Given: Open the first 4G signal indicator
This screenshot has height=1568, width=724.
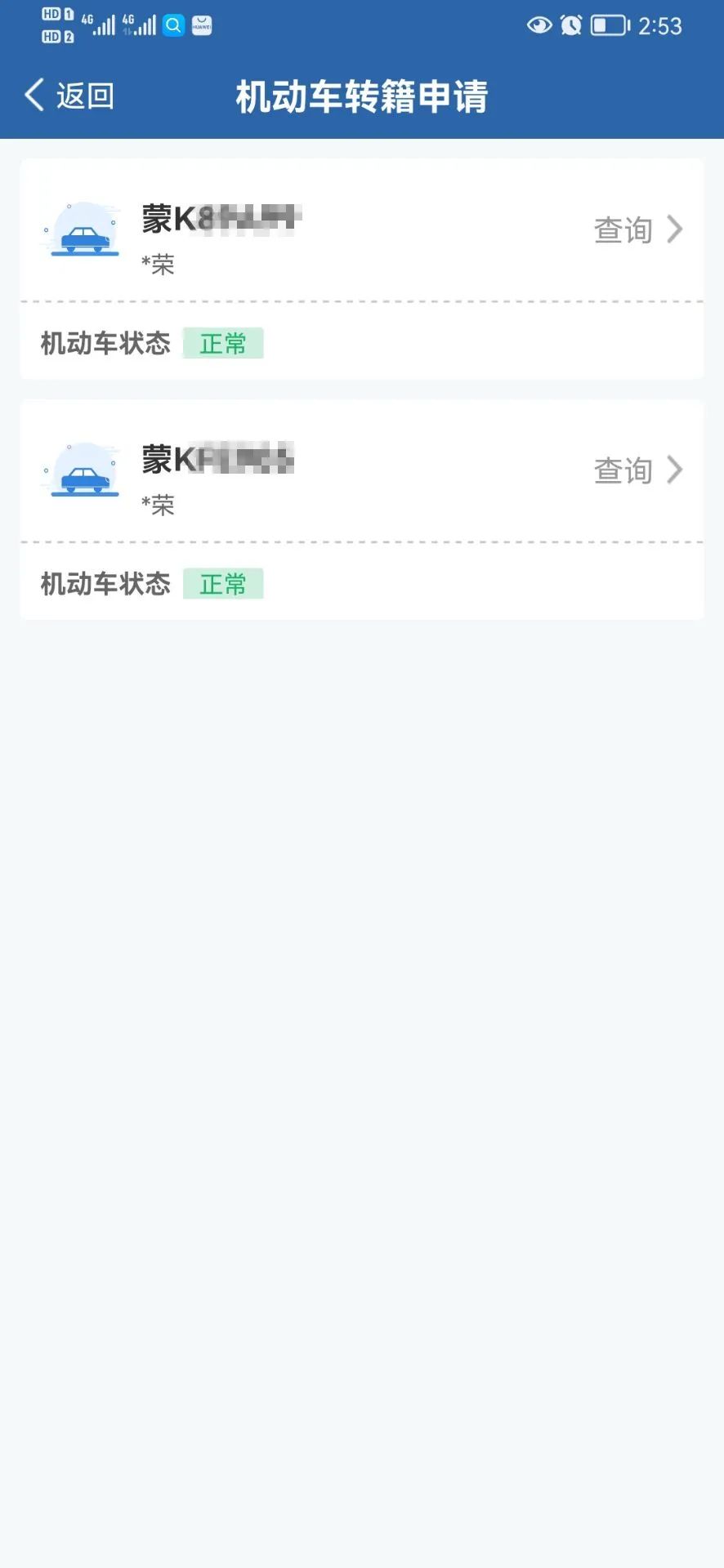Looking at the screenshot, I should [96, 25].
